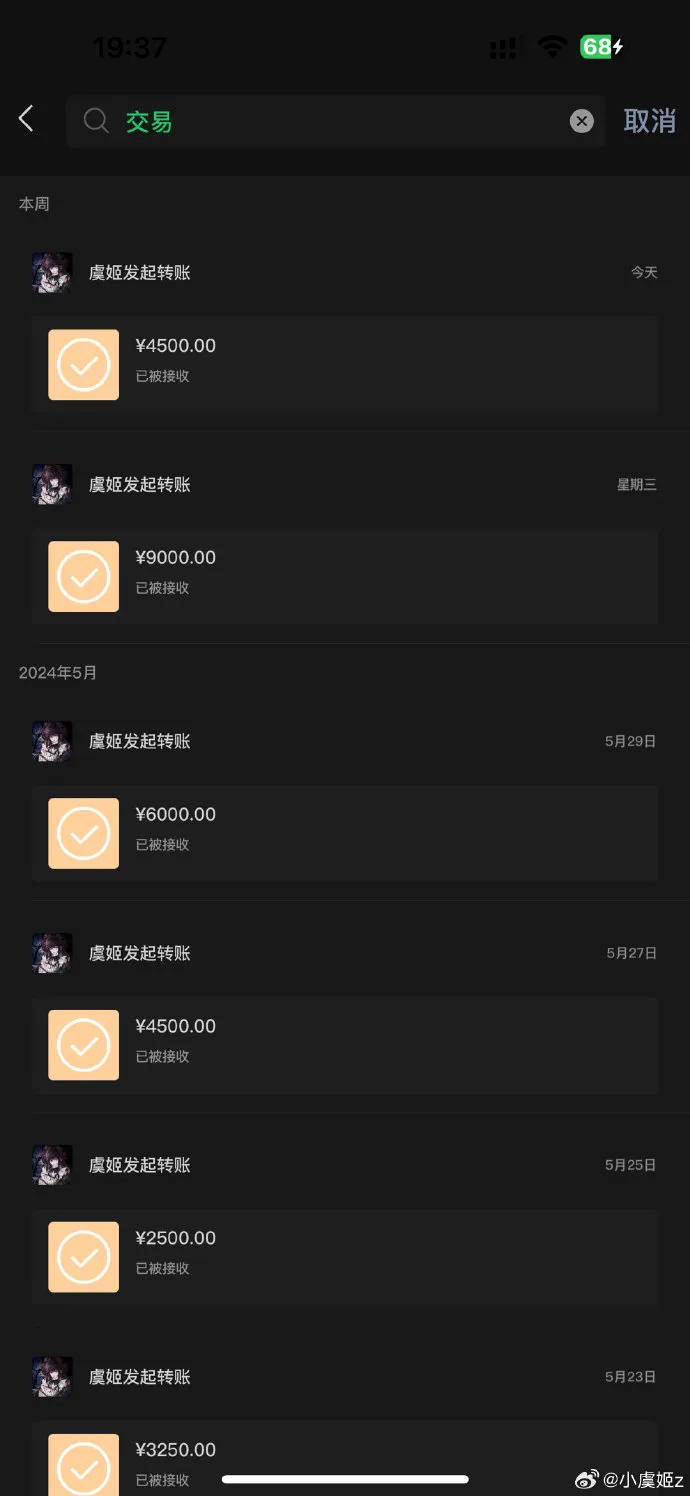Image resolution: width=690 pixels, height=1496 pixels.
Task: Open the 5月23日 ¥3250.00 transfer
Action: pos(344,1455)
